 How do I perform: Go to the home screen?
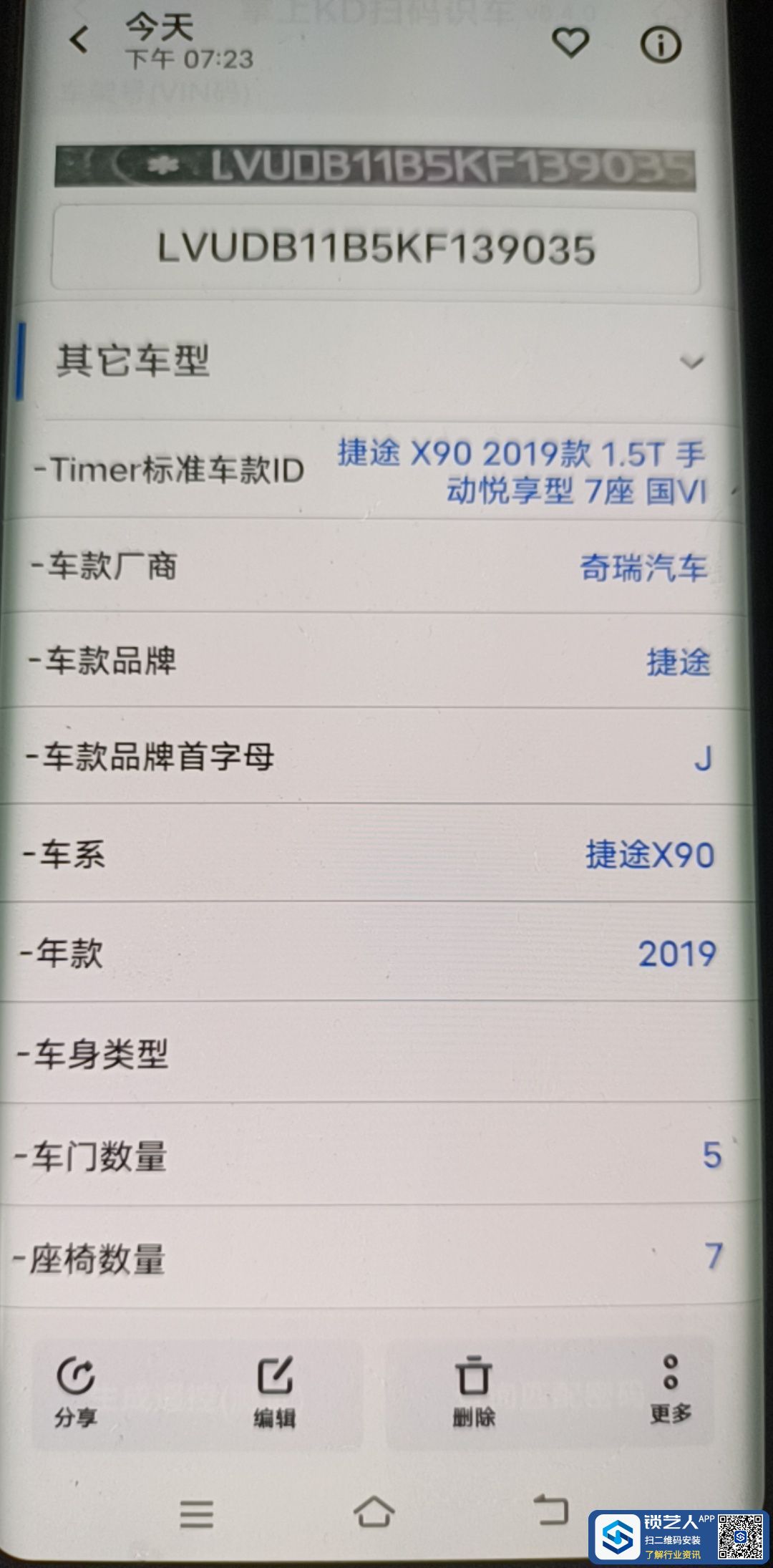pos(374,1512)
